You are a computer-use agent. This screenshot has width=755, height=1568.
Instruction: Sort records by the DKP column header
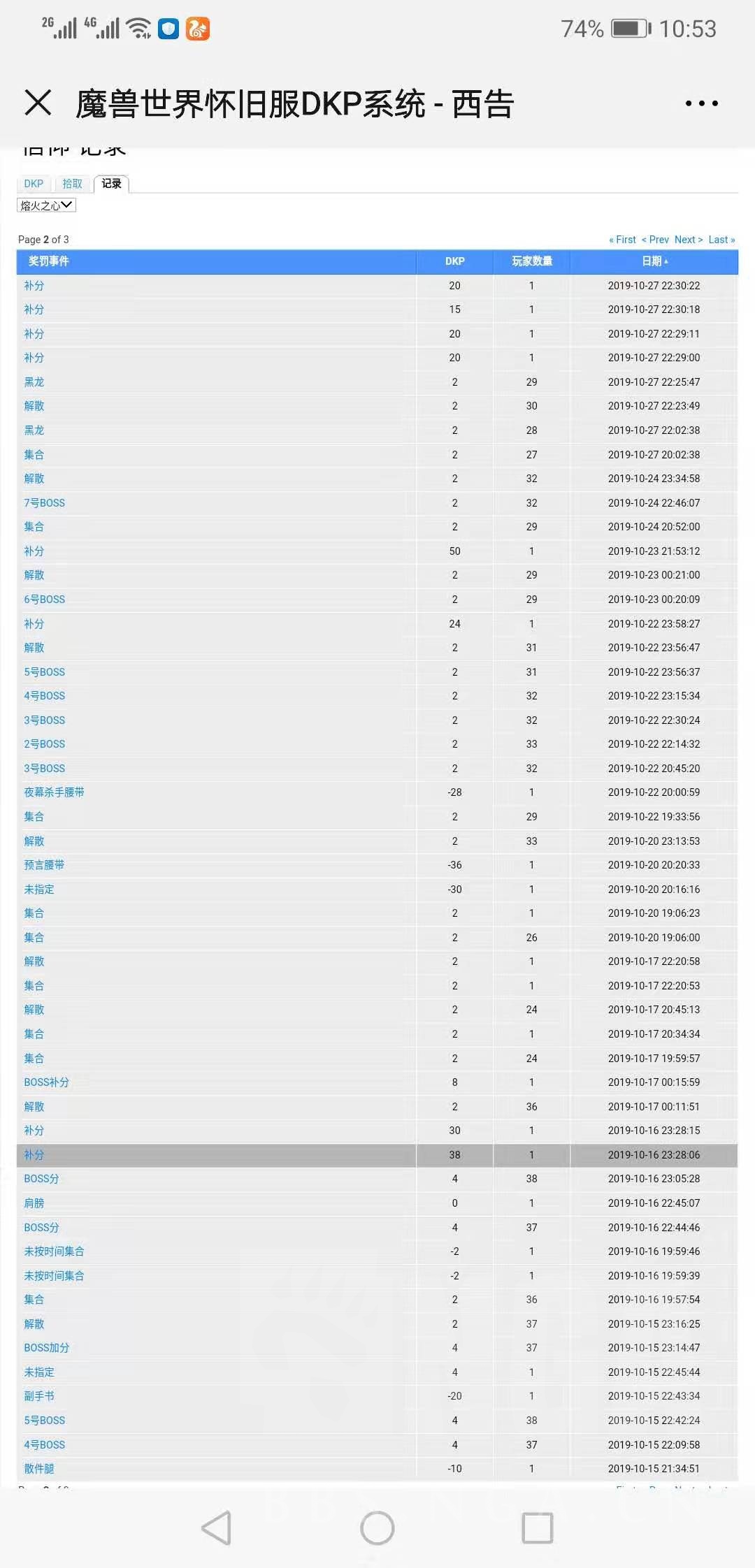point(454,261)
